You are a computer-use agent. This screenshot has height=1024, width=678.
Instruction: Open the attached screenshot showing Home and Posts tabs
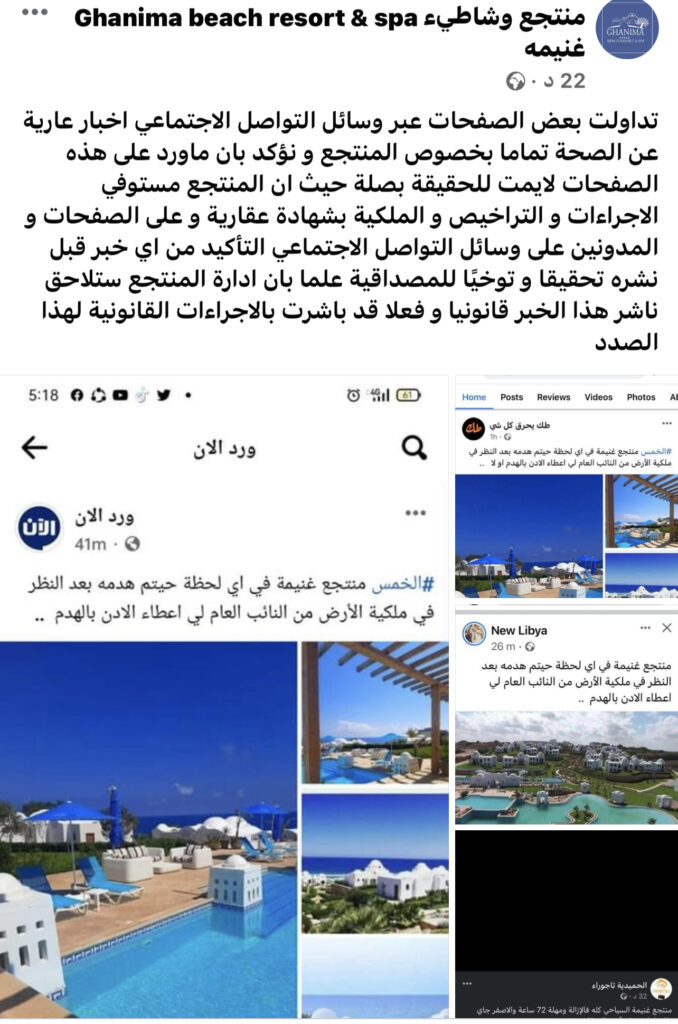click(566, 490)
